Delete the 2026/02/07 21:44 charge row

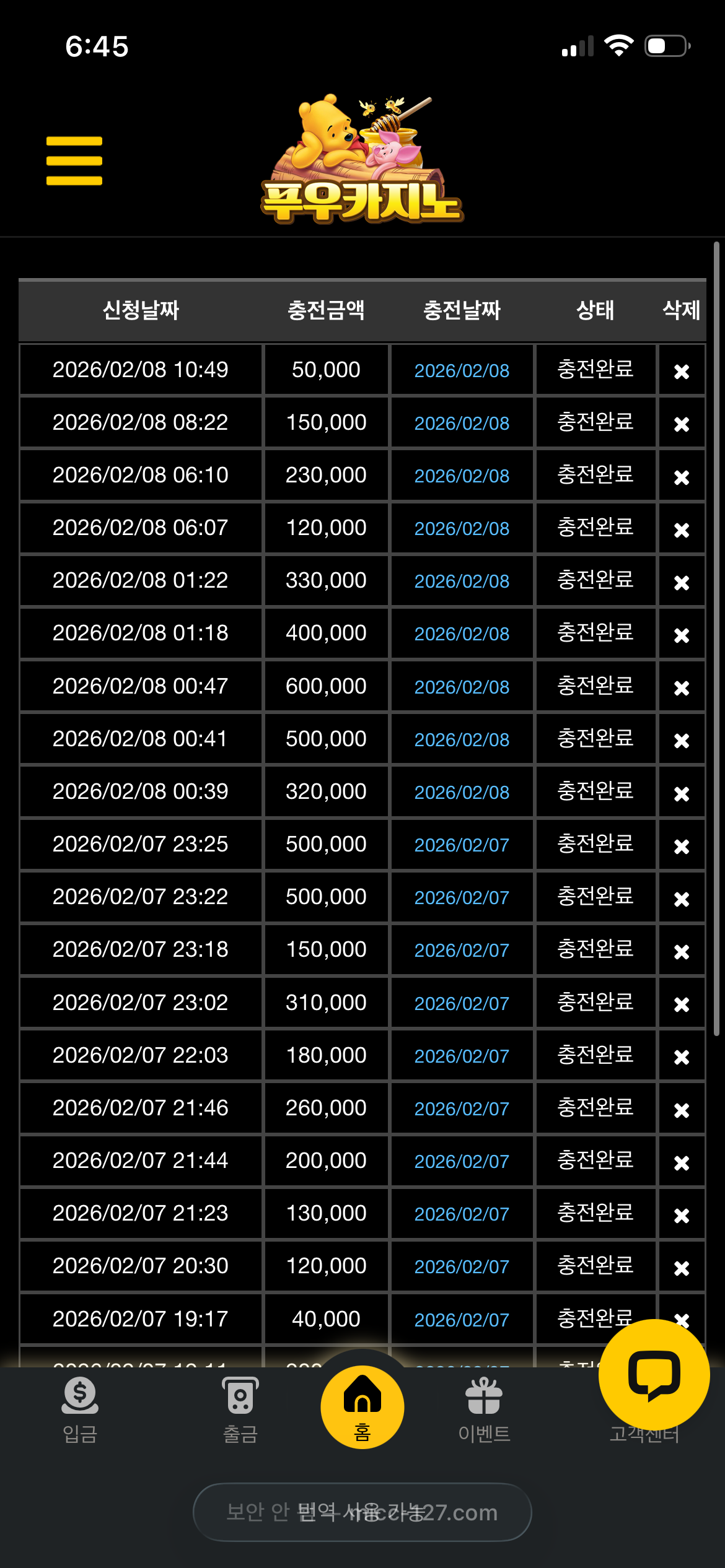coord(682,1163)
